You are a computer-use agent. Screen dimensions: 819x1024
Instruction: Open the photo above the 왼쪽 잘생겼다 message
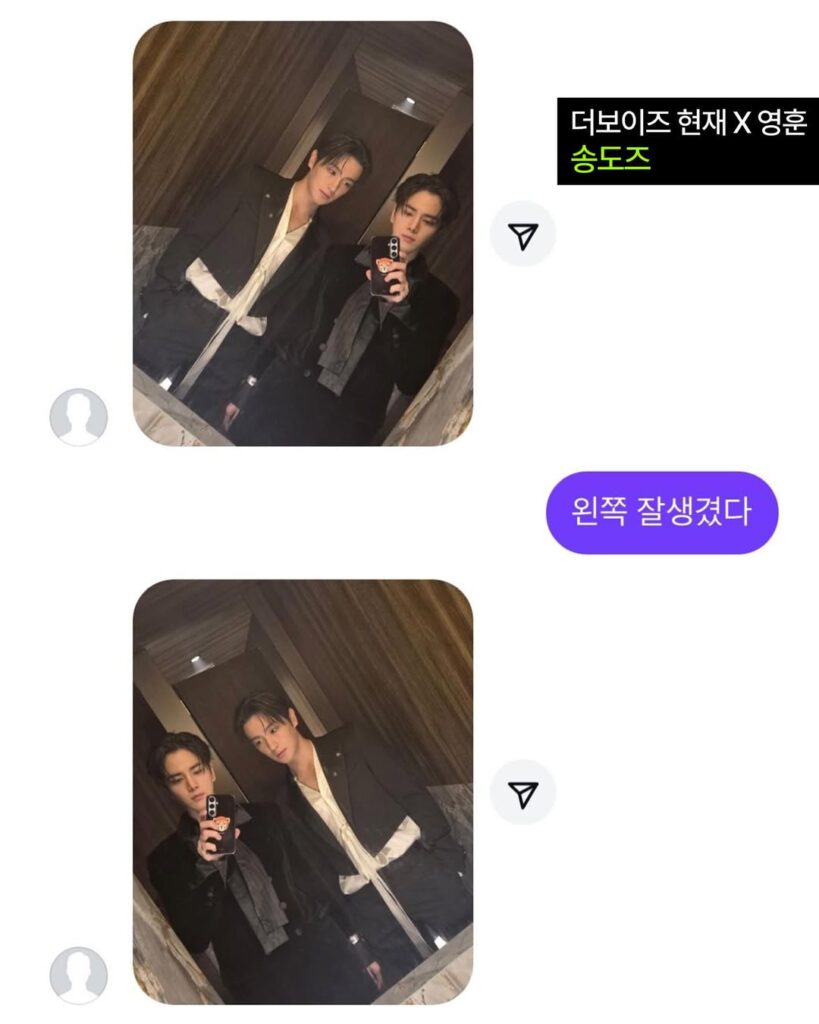point(302,232)
